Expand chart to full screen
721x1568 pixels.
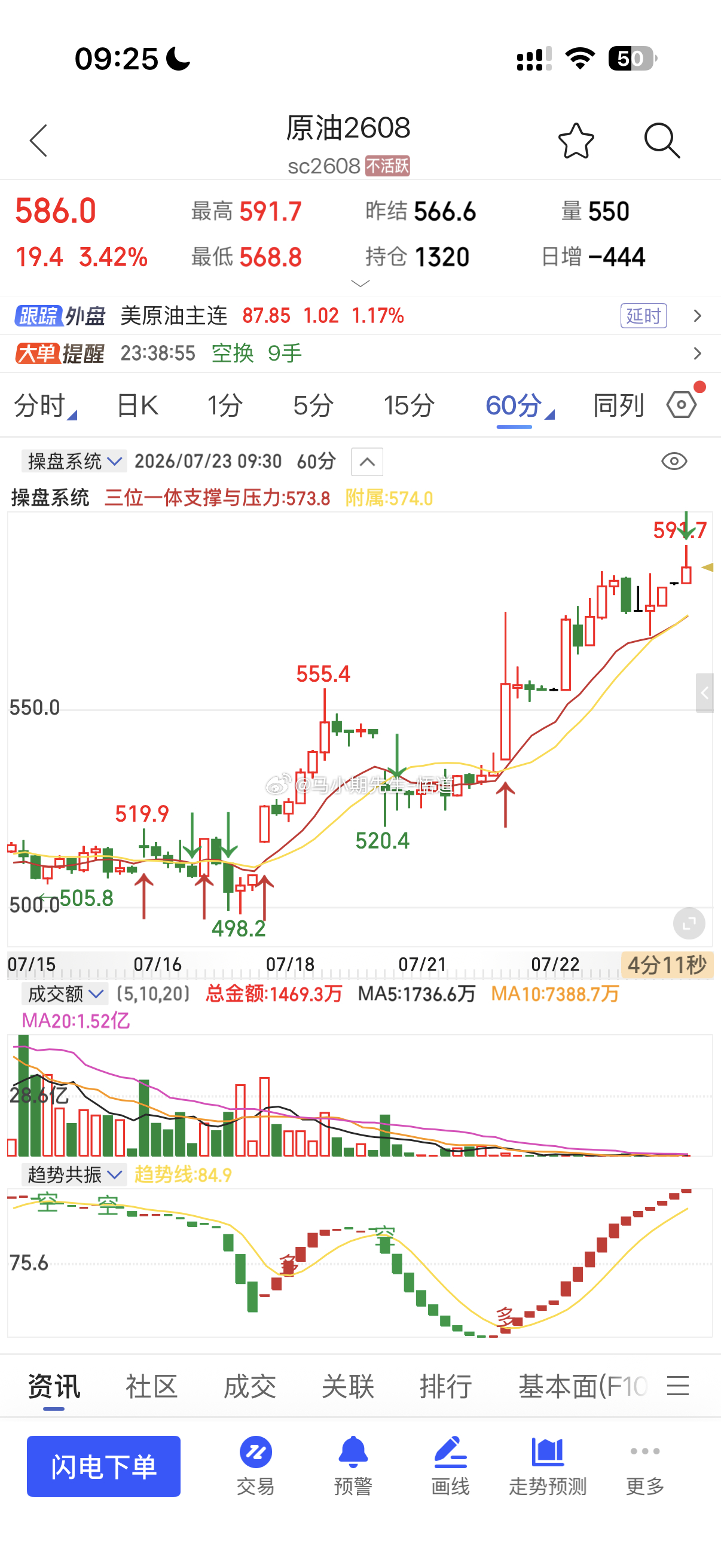tap(689, 923)
